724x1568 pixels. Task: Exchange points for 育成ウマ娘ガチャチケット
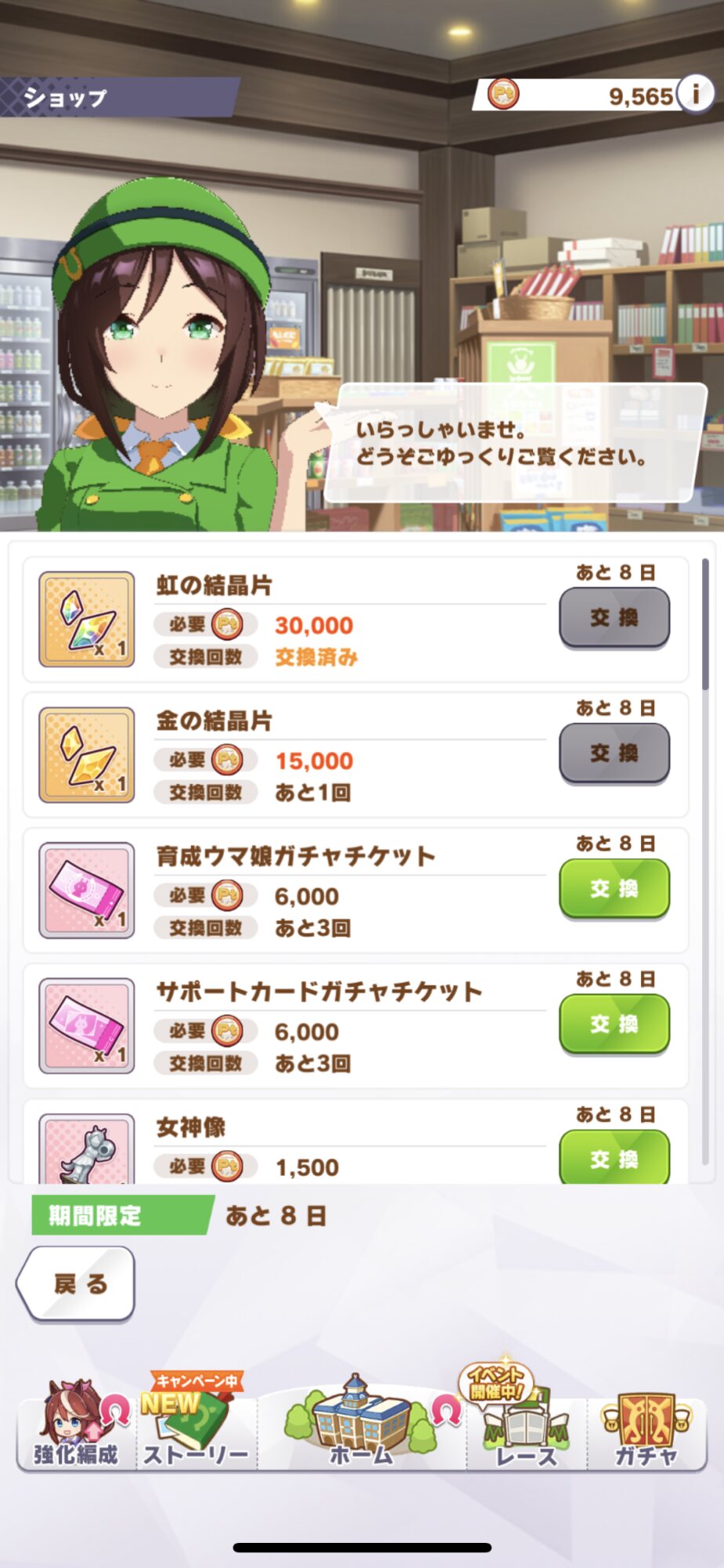[x=614, y=888]
